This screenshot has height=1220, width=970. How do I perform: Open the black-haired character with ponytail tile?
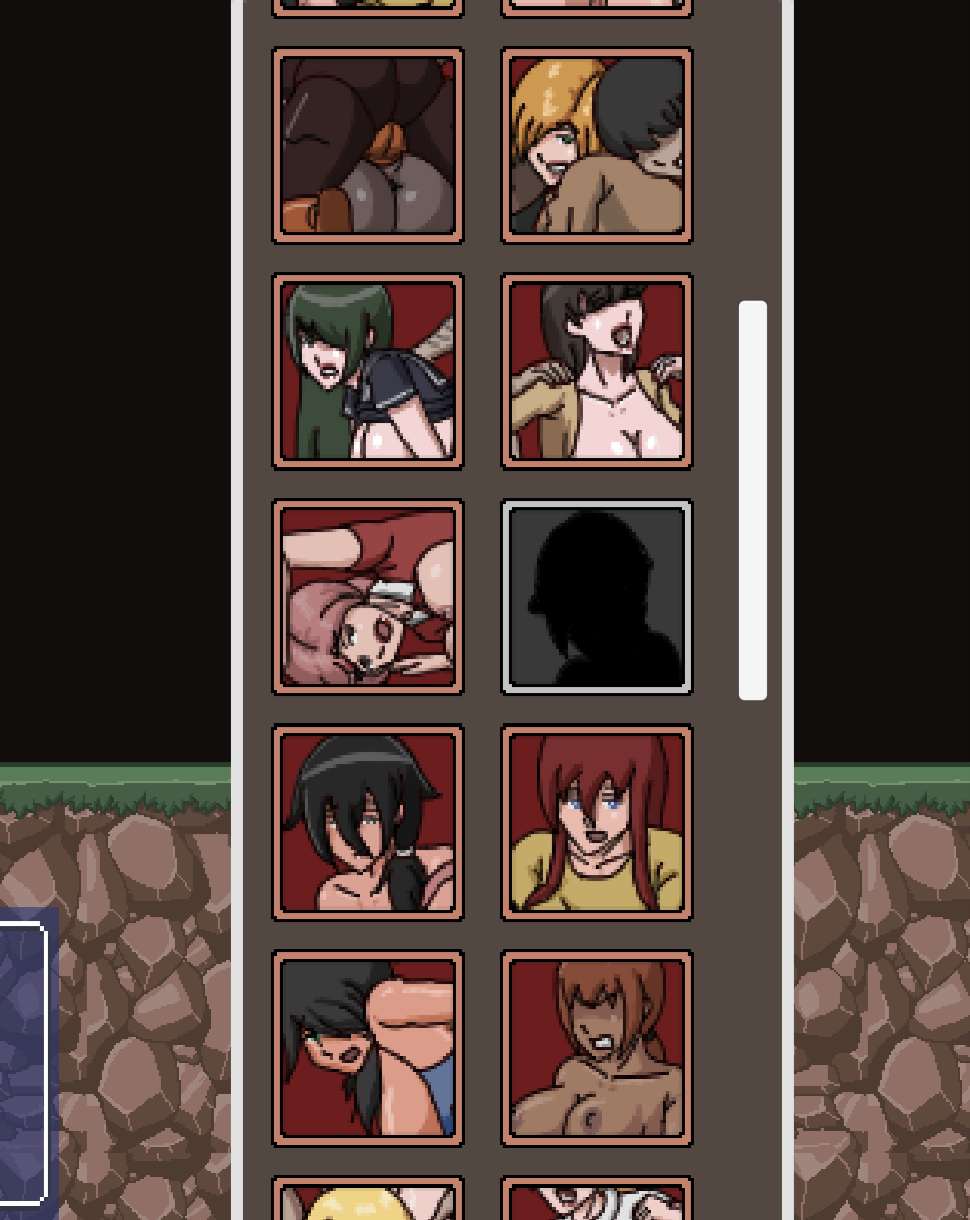point(368,823)
